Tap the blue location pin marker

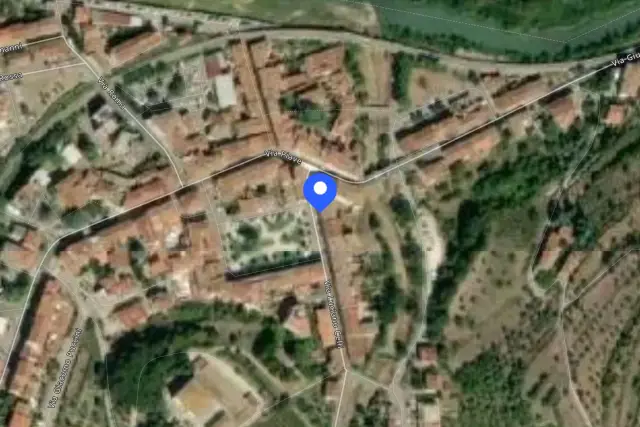pyautogui.click(x=320, y=191)
